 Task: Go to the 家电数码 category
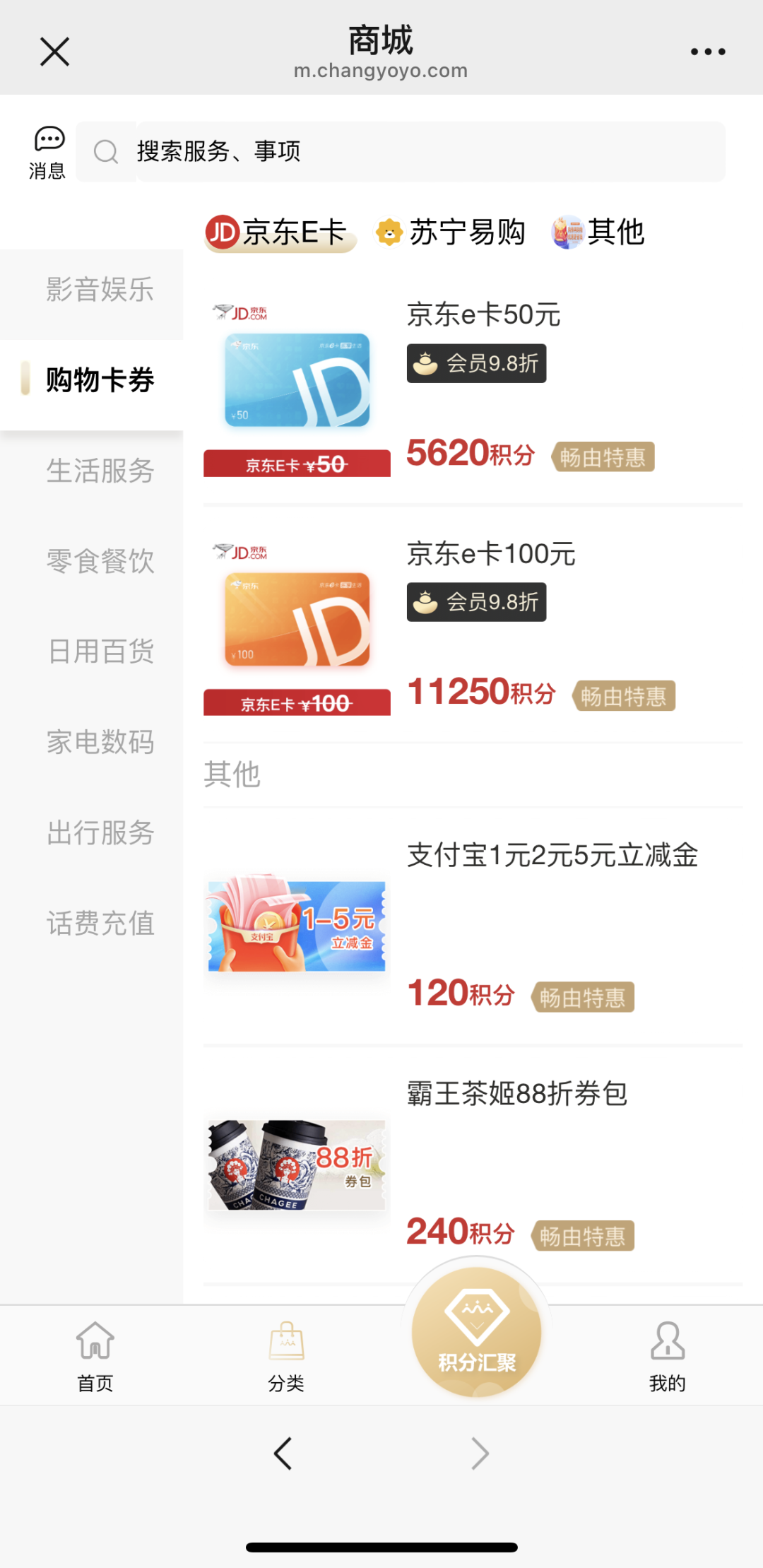point(100,742)
